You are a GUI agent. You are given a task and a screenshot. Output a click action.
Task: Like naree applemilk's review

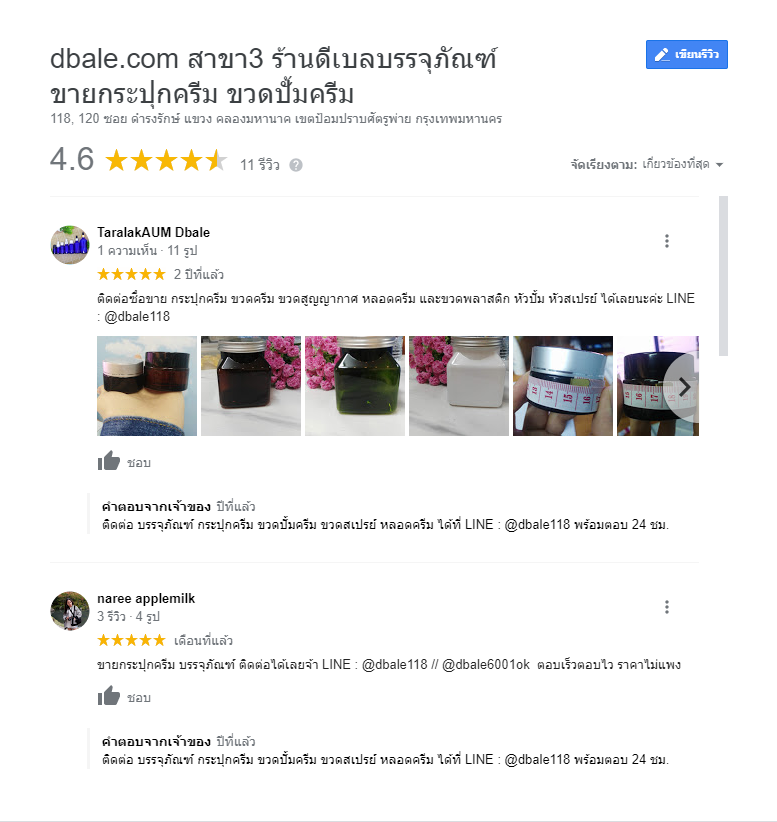click(109, 697)
